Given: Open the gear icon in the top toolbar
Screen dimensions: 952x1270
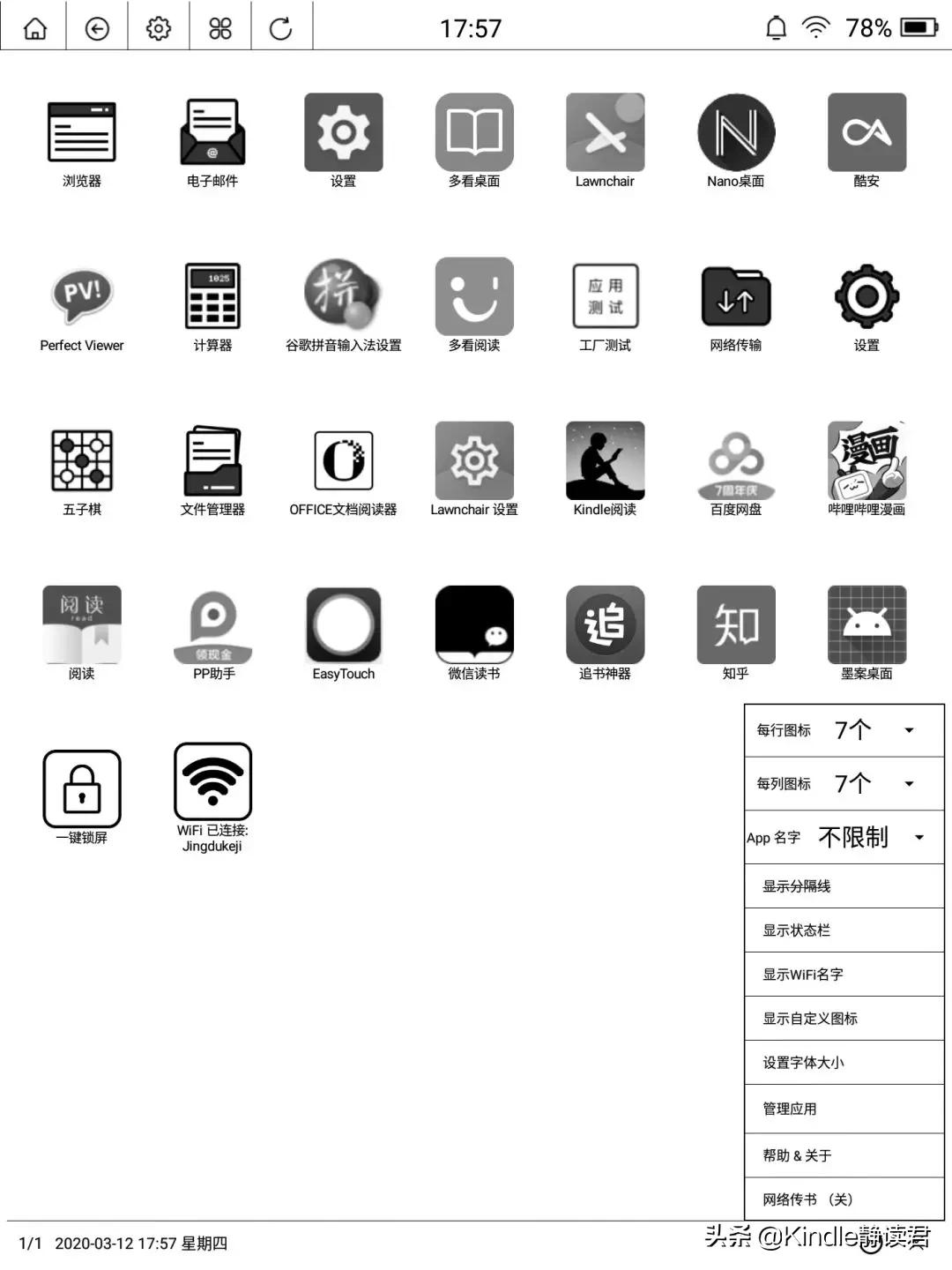Looking at the screenshot, I should click(x=159, y=28).
